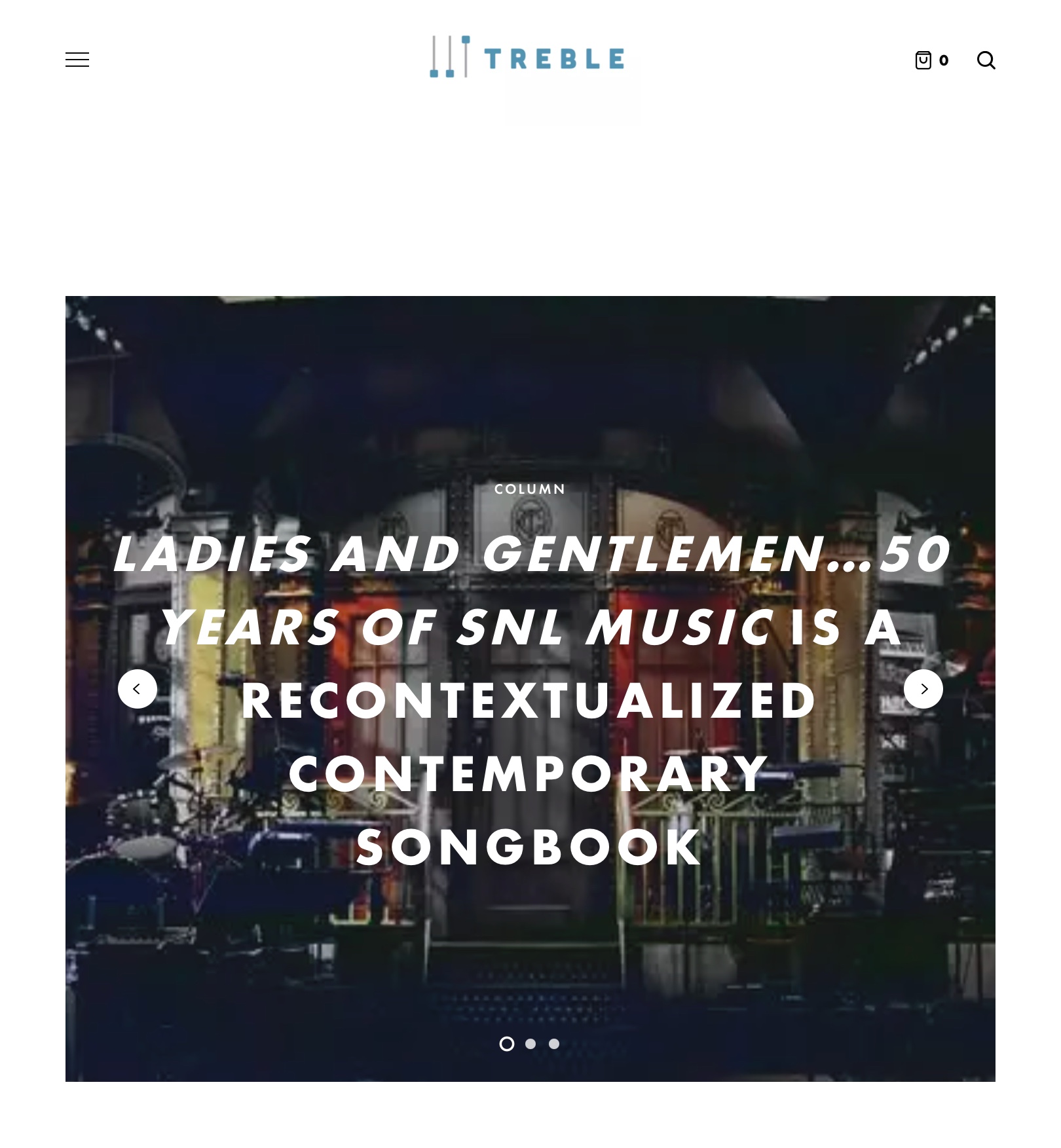Show the previous slide in carousel

(138, 689)
